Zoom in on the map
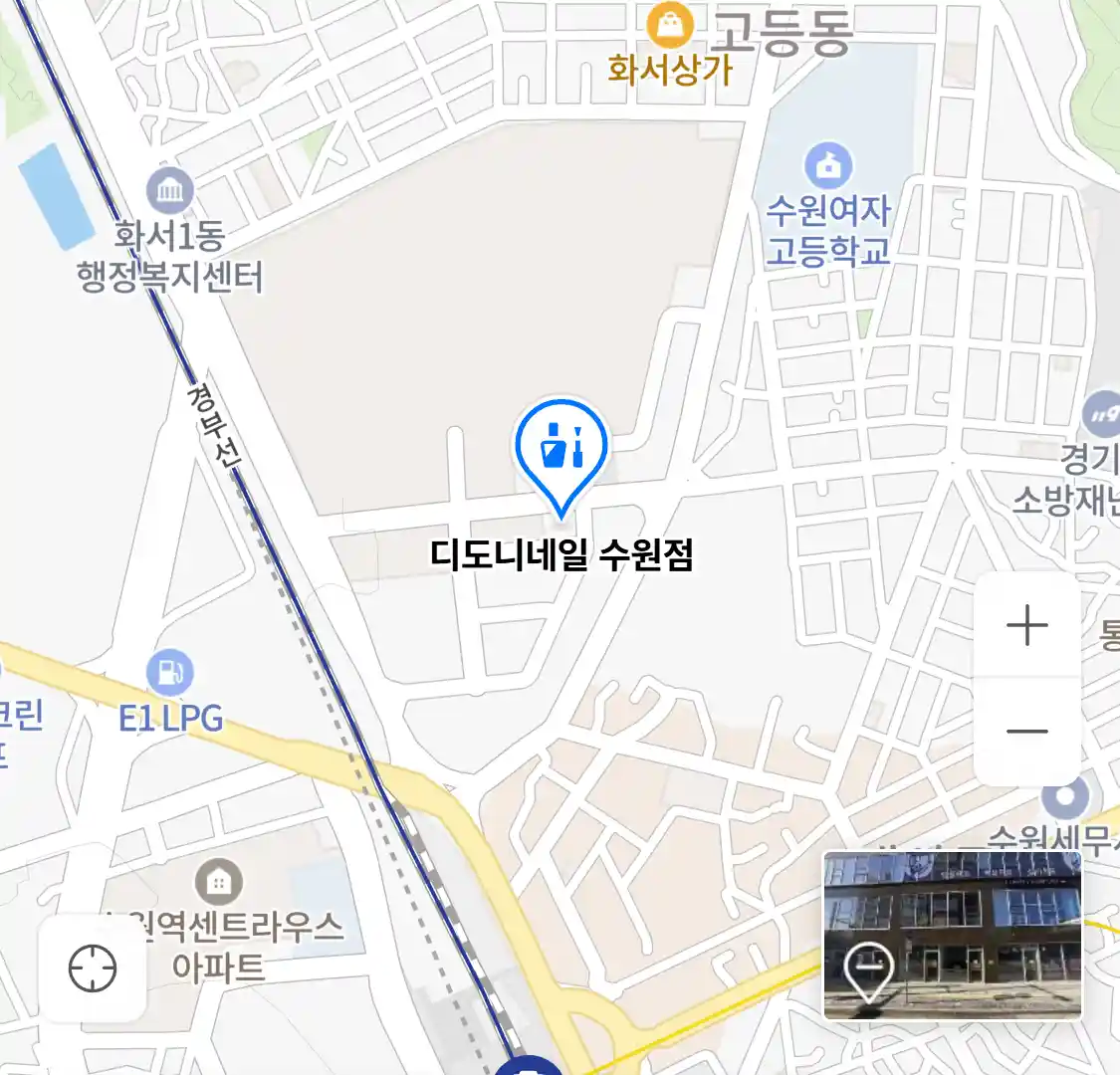Screen dimensions: 1120x1075 (x=1026, y=626)
